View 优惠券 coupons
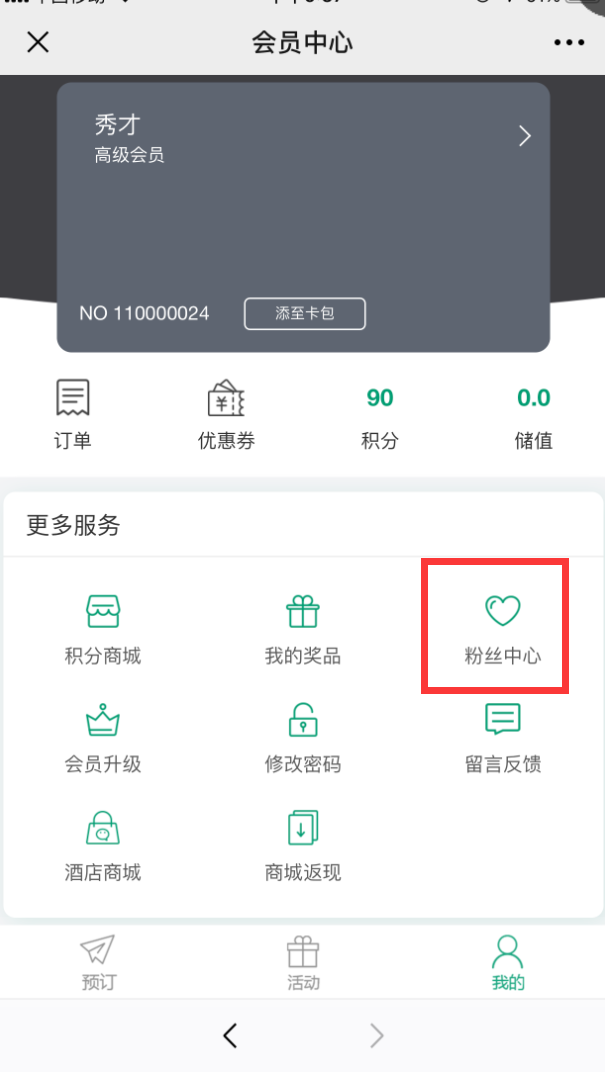This screenshot has width=605, height=1072. coord(226,414)
